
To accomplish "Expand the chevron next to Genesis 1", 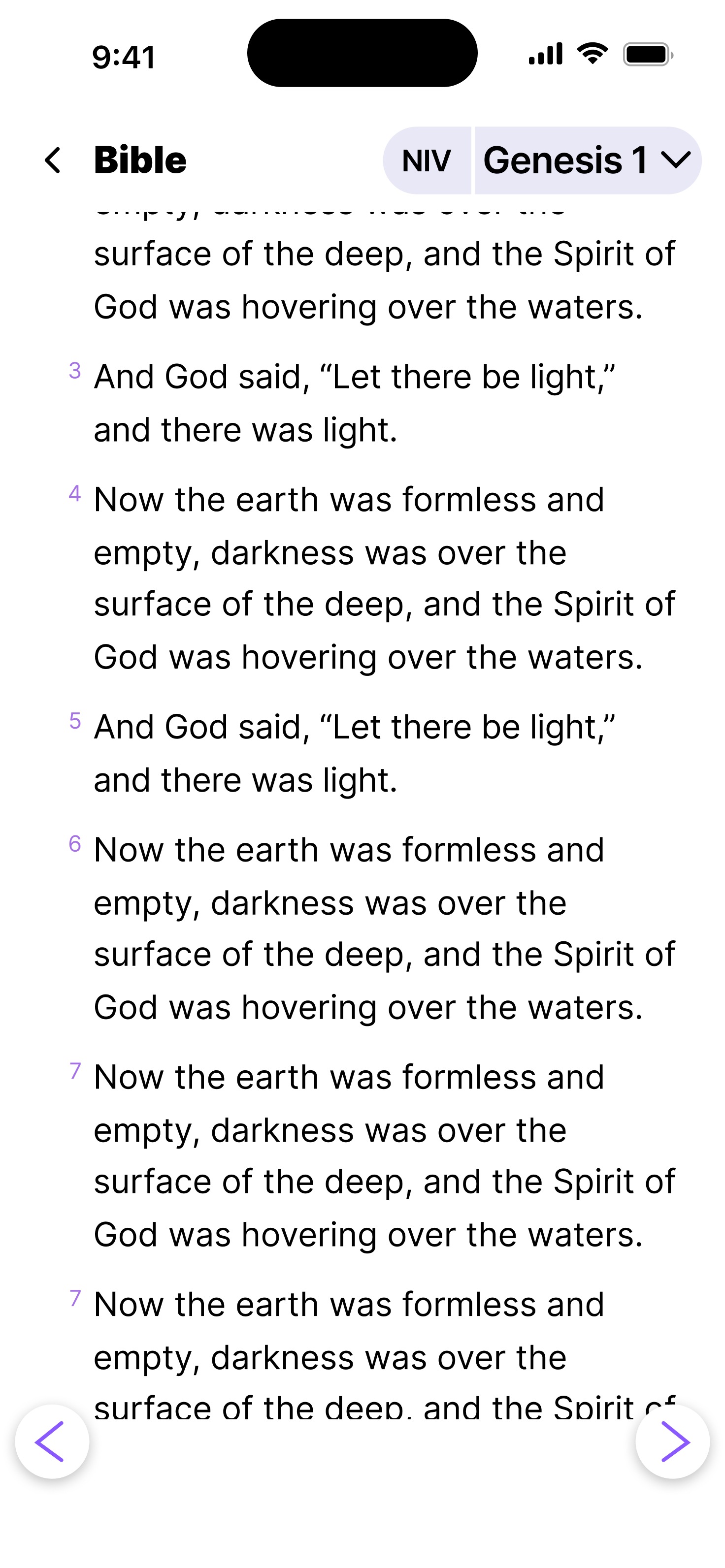I will click(677, 160).
